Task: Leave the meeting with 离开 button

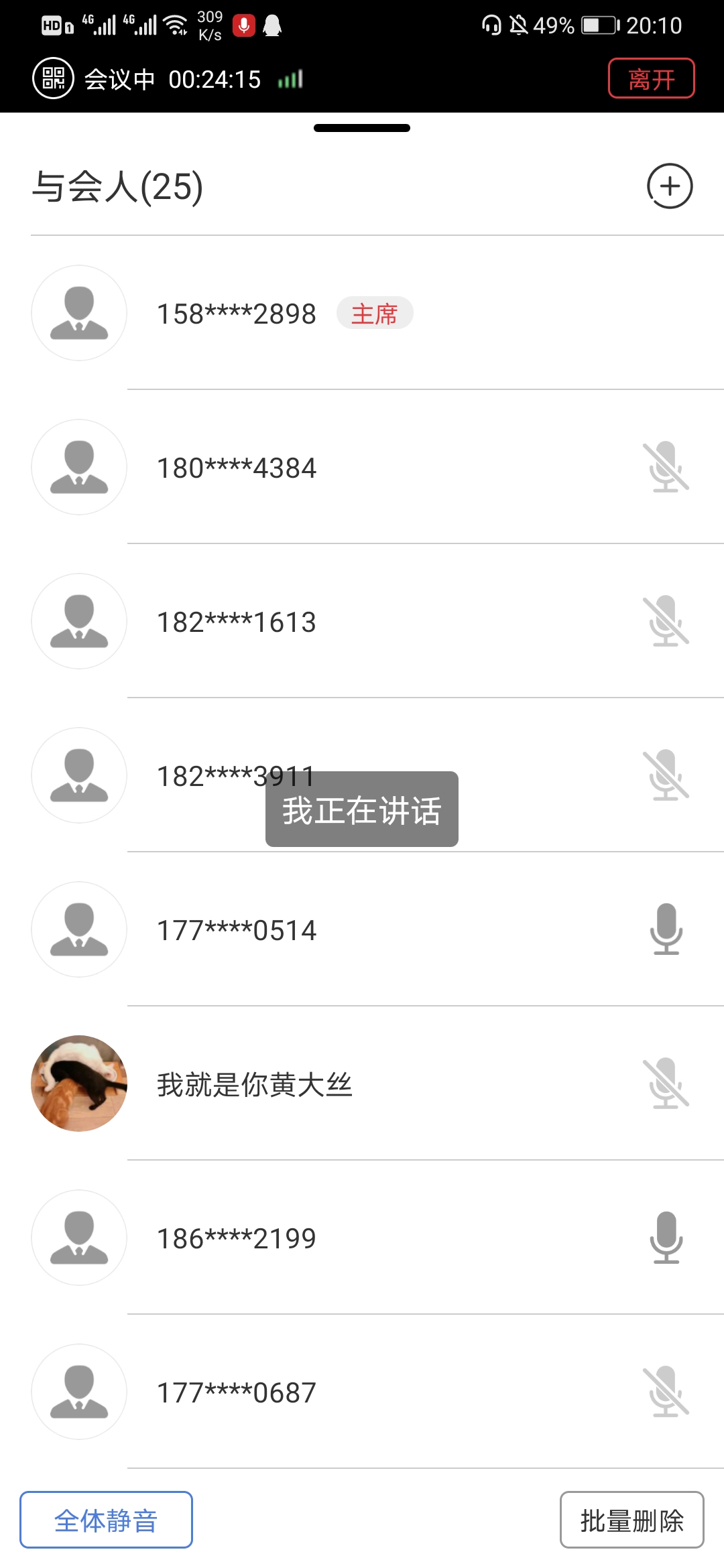Action: (x=651, y=78)
